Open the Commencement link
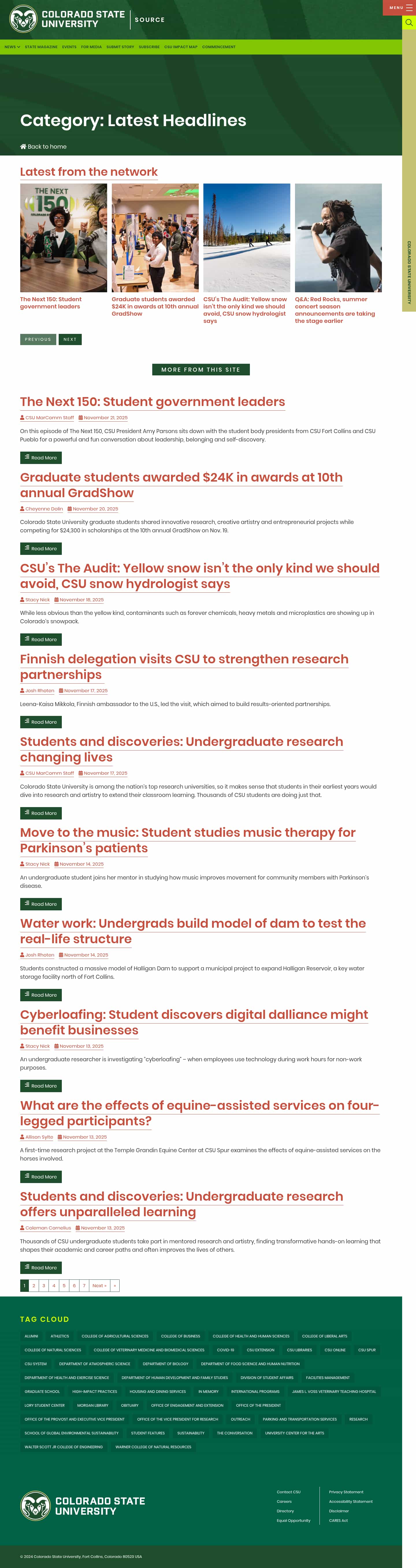The image size is (416, 1568). [x=219, y=47]
